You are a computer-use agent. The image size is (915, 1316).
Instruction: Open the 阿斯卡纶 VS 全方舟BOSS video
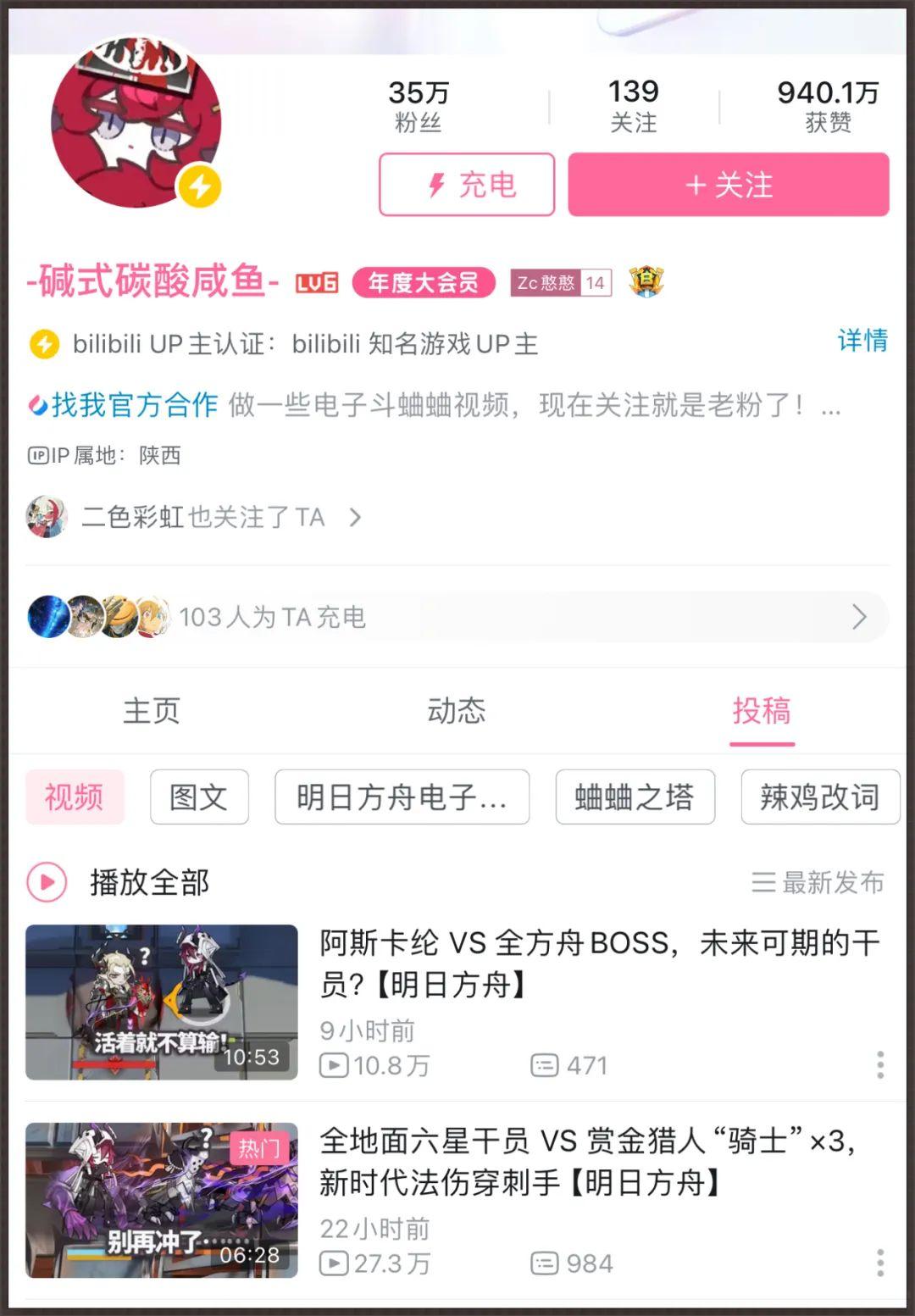tap(598, 963)
